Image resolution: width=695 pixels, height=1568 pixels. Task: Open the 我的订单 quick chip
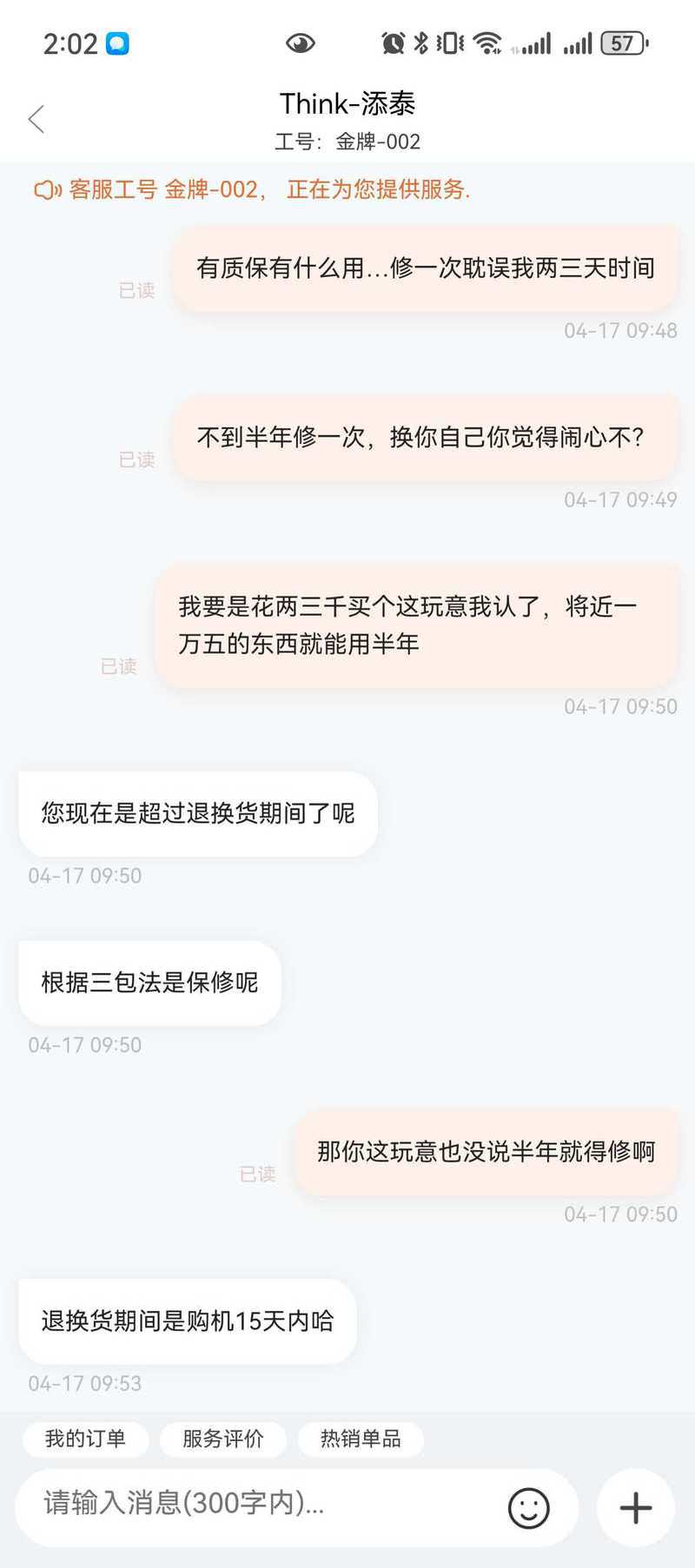[x=85, y=1439]
